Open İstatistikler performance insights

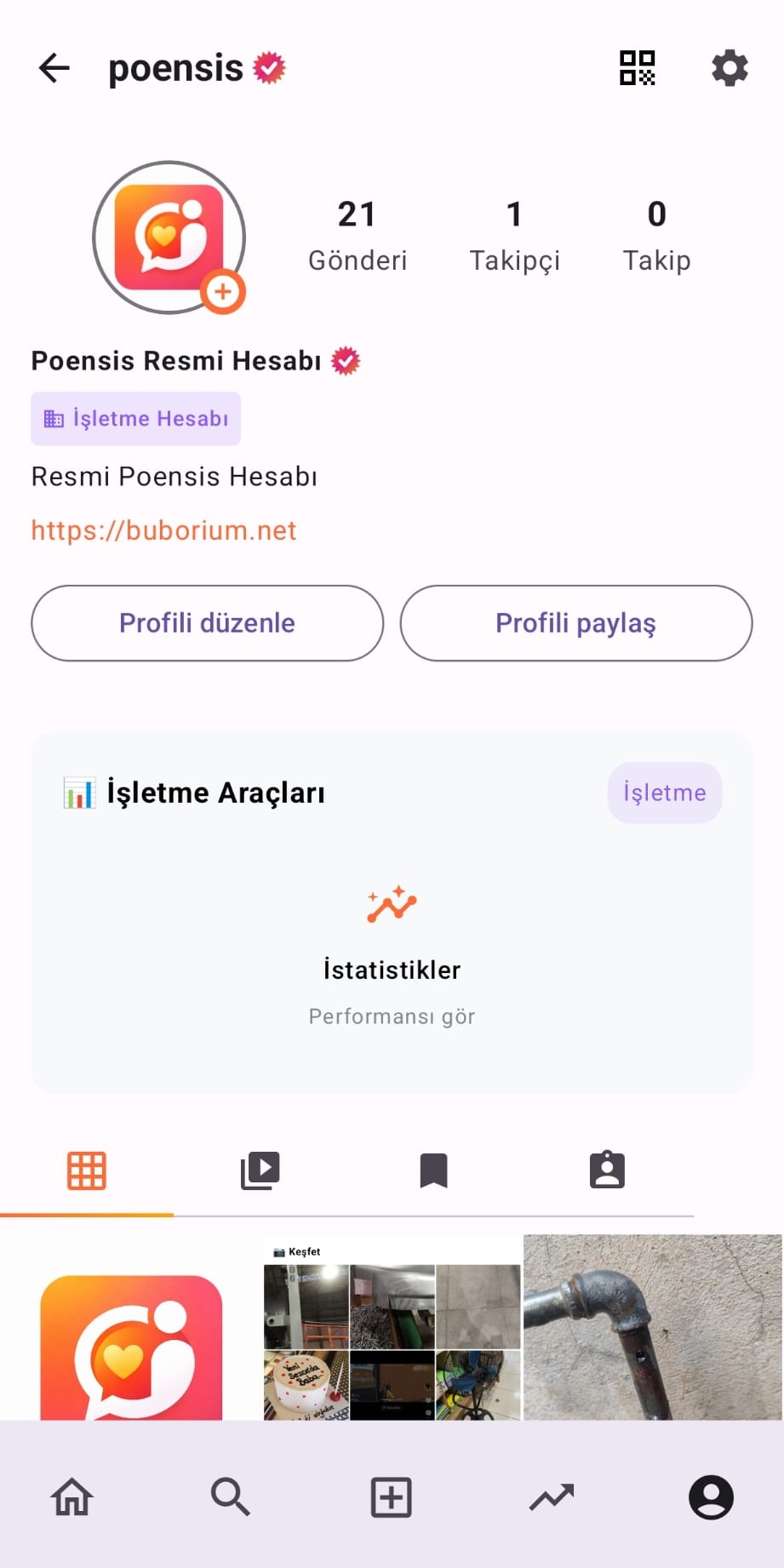tap(392, 953)
